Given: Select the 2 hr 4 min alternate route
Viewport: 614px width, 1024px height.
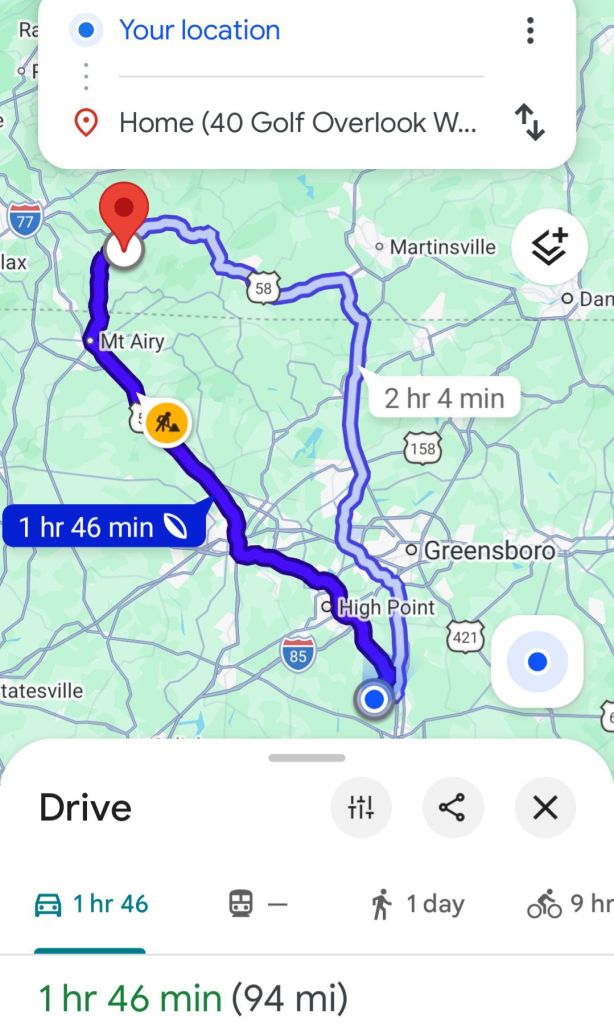Looking at the screenshot, I should 444,398.
